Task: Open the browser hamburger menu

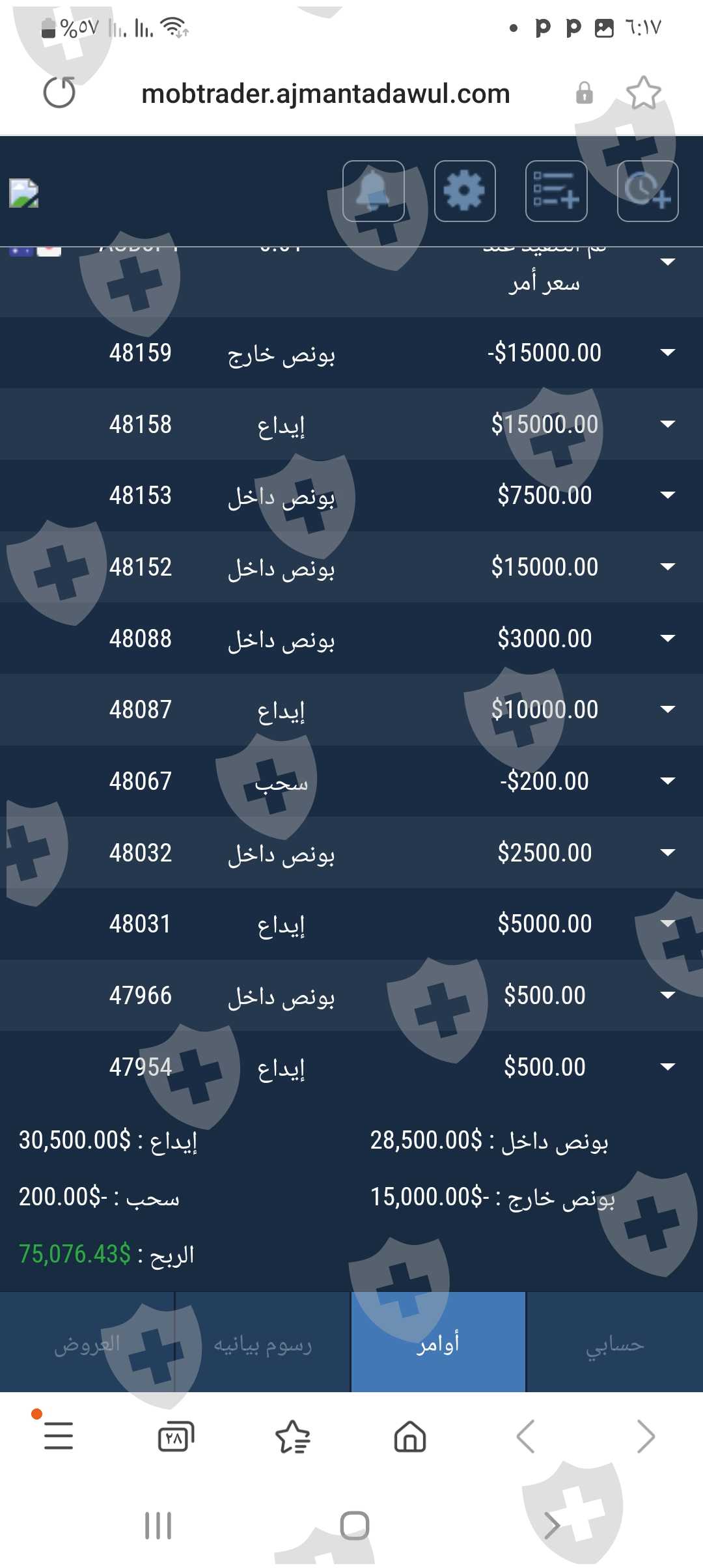Action: pyautogui.click(x=59, y=1436)
